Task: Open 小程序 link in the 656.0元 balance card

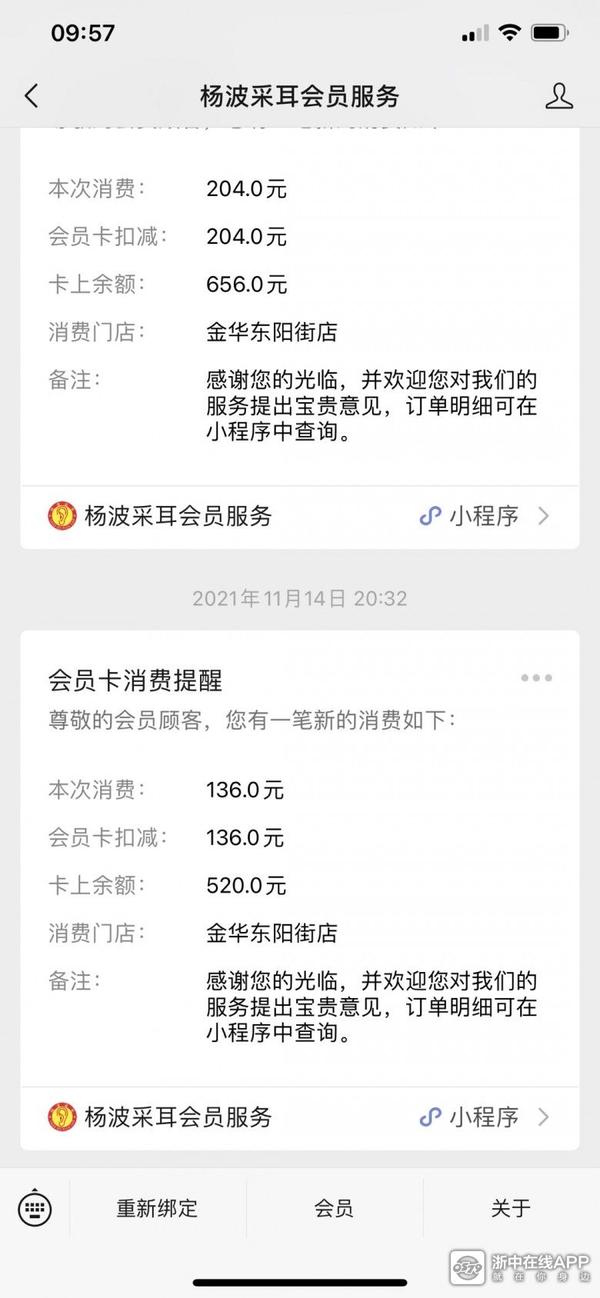Action: (x=485, y=516)
